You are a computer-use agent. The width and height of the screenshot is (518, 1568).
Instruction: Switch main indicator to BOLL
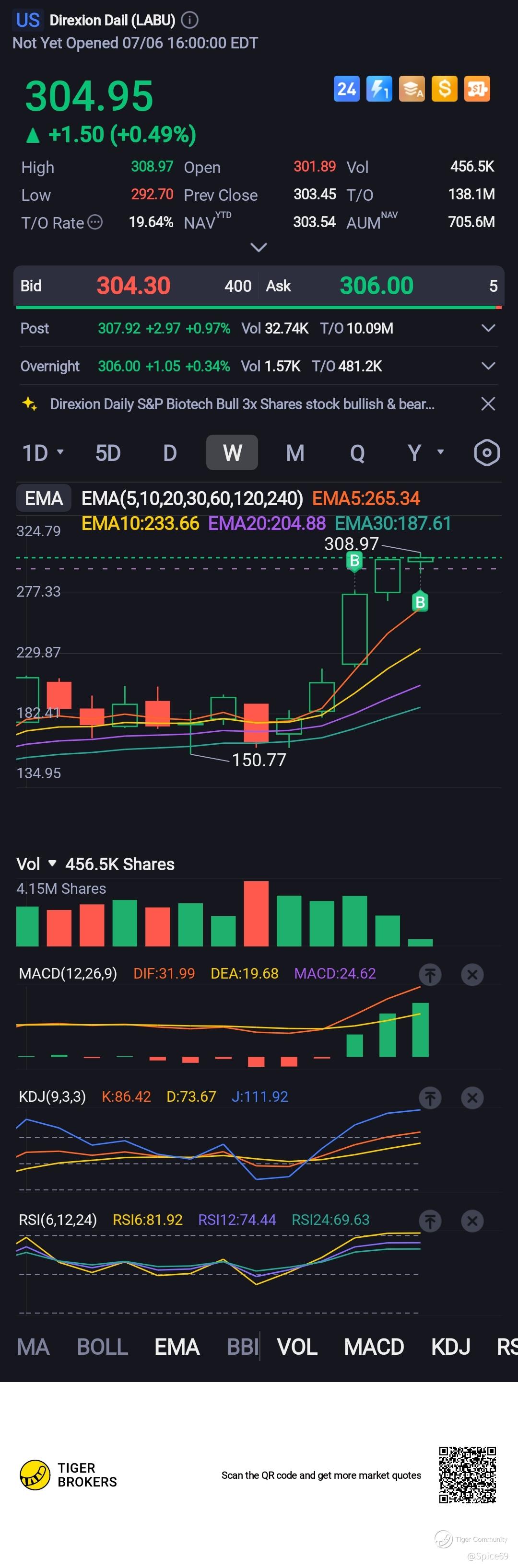[x=102, y=1347]
